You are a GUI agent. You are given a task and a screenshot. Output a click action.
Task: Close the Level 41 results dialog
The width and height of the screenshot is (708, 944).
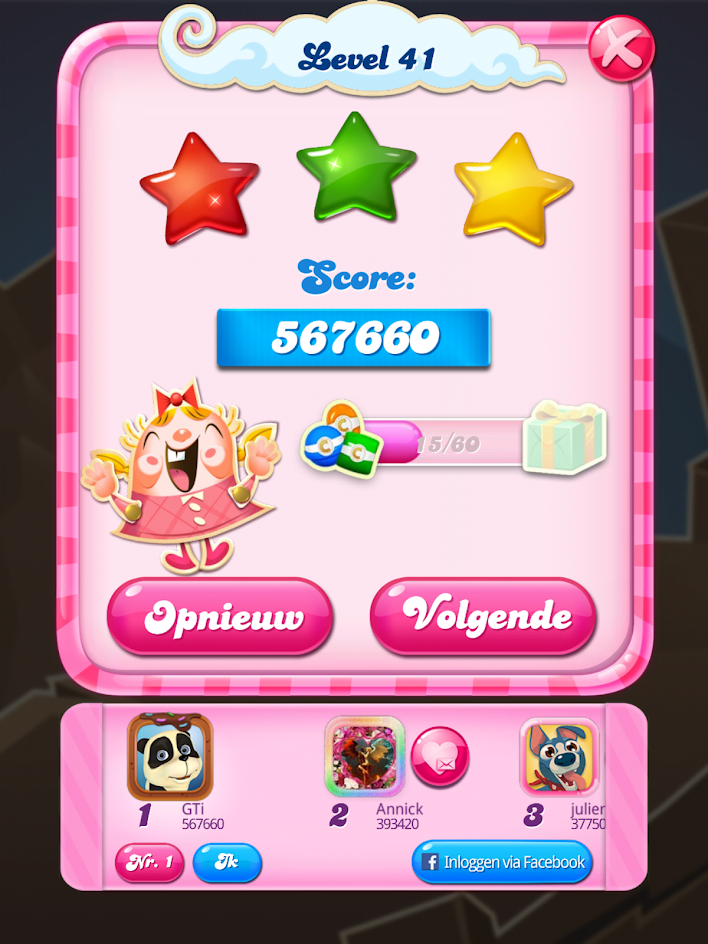point(620,48)
